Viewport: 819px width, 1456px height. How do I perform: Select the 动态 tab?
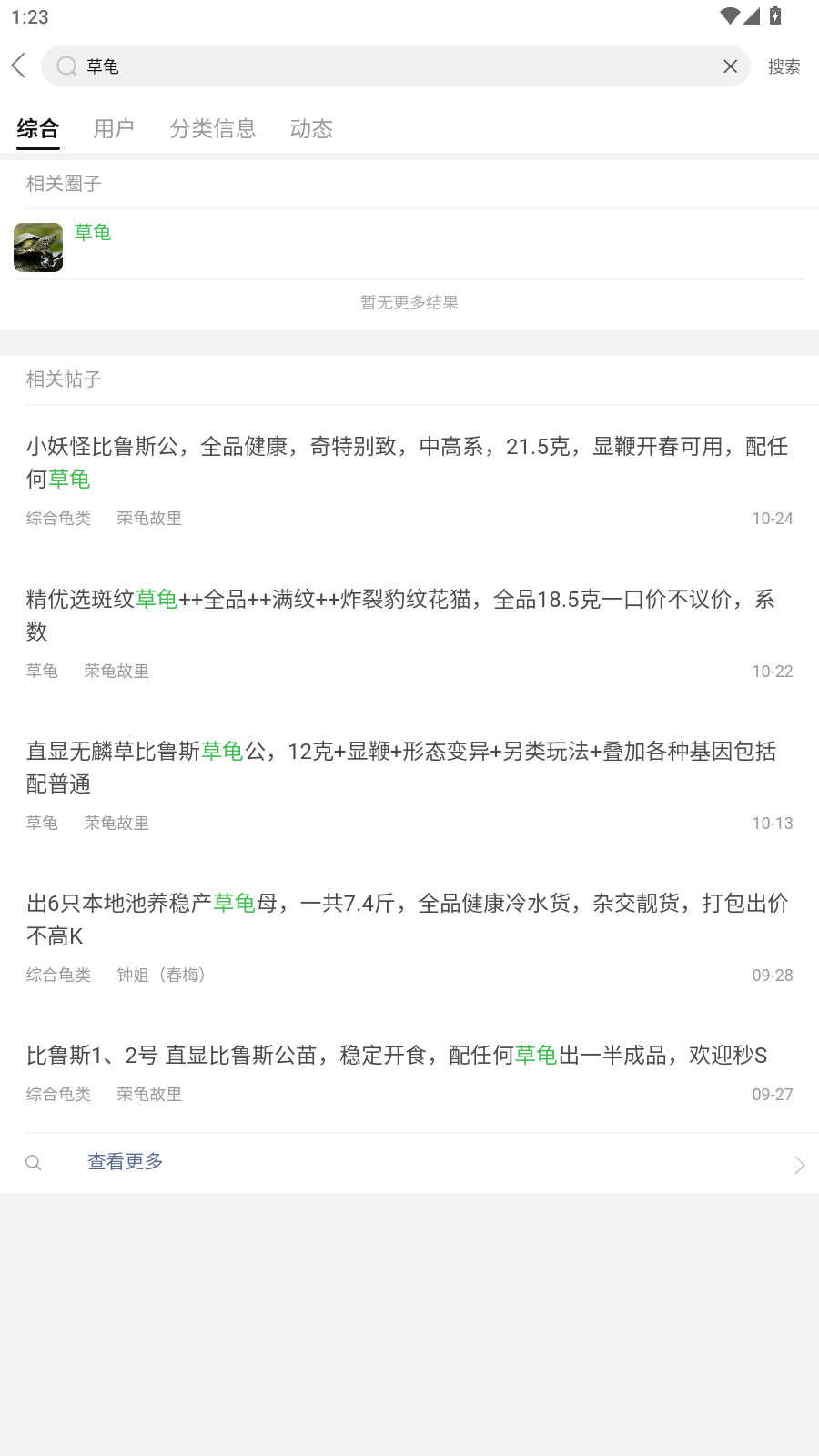310,128
